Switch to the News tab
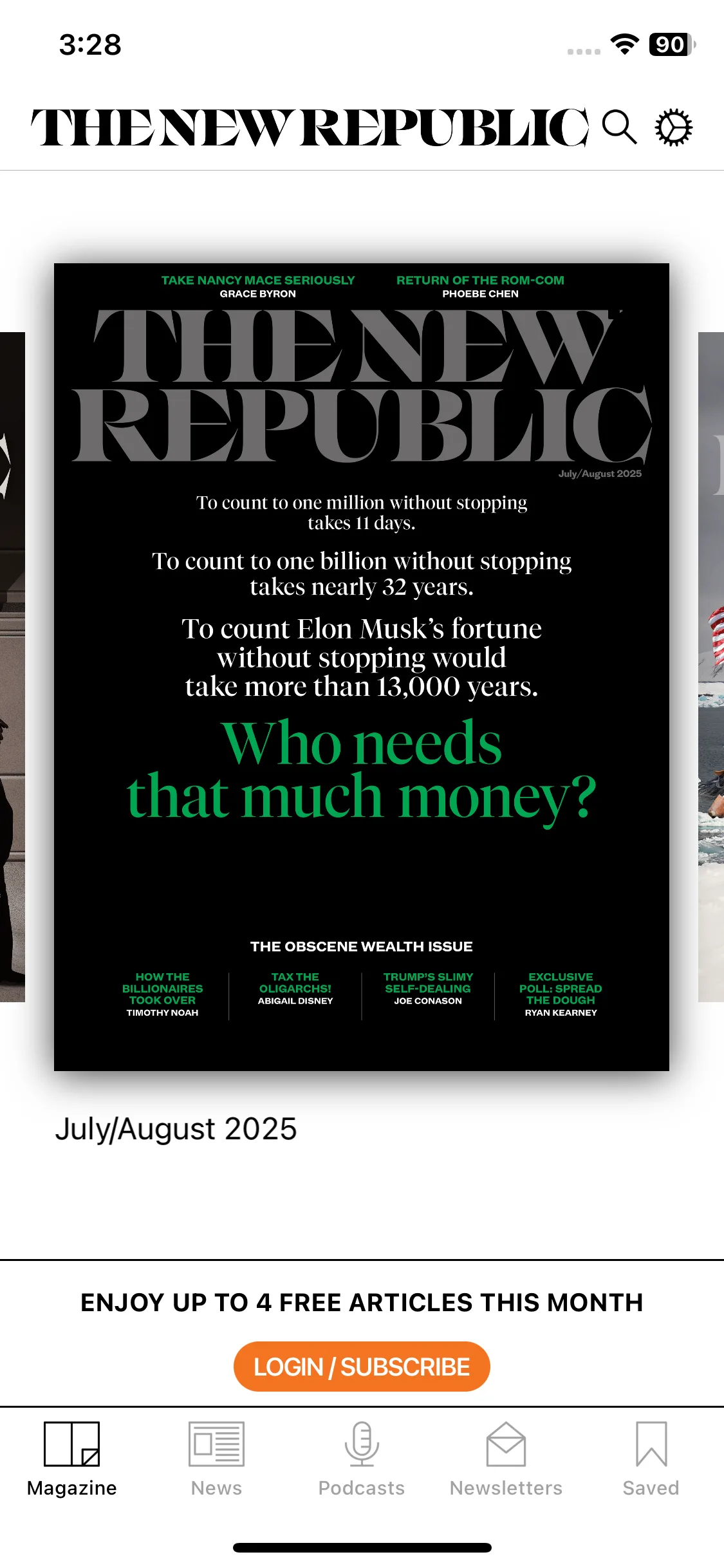 216,1459
